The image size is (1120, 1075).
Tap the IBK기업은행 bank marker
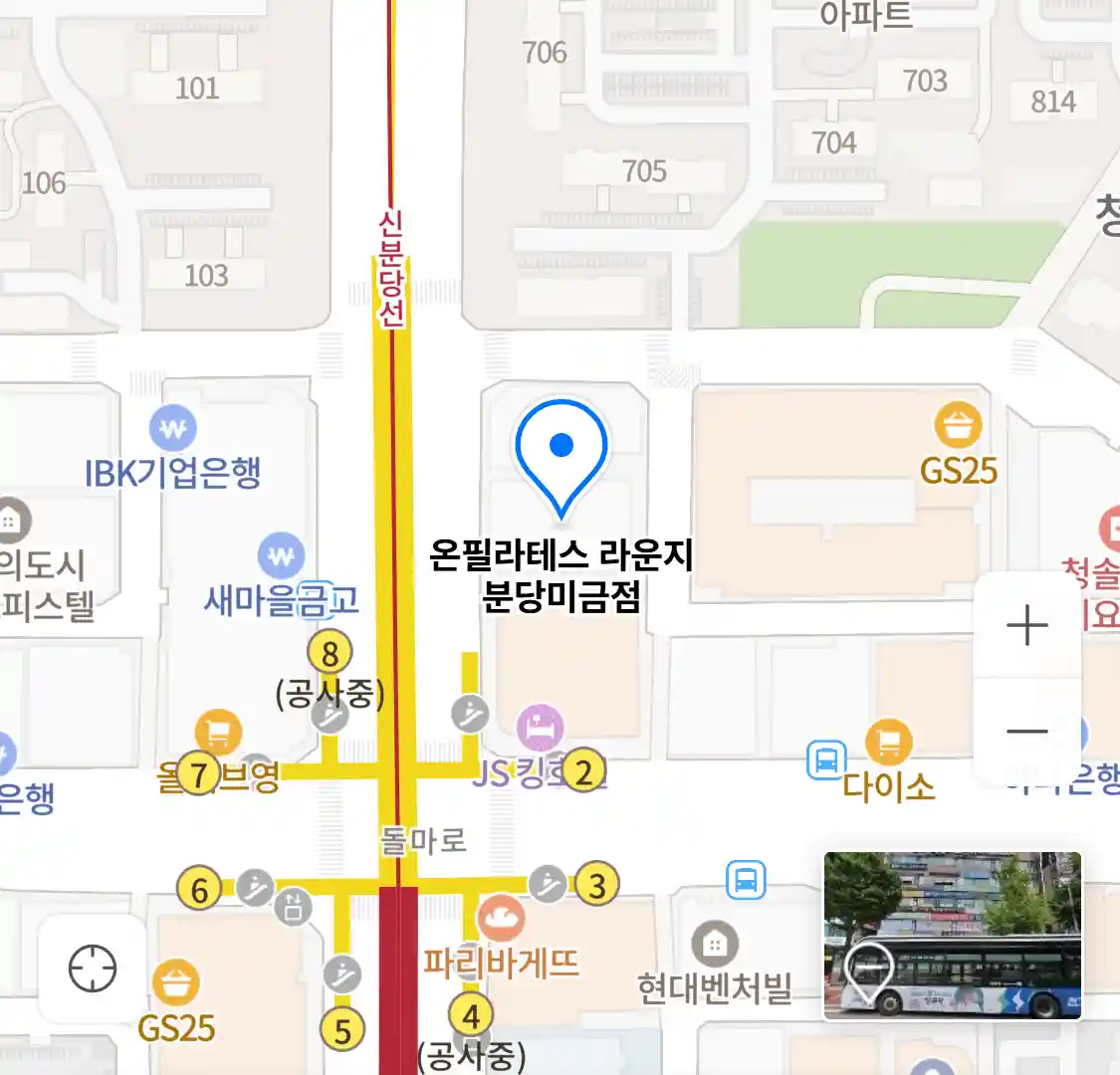173,429
